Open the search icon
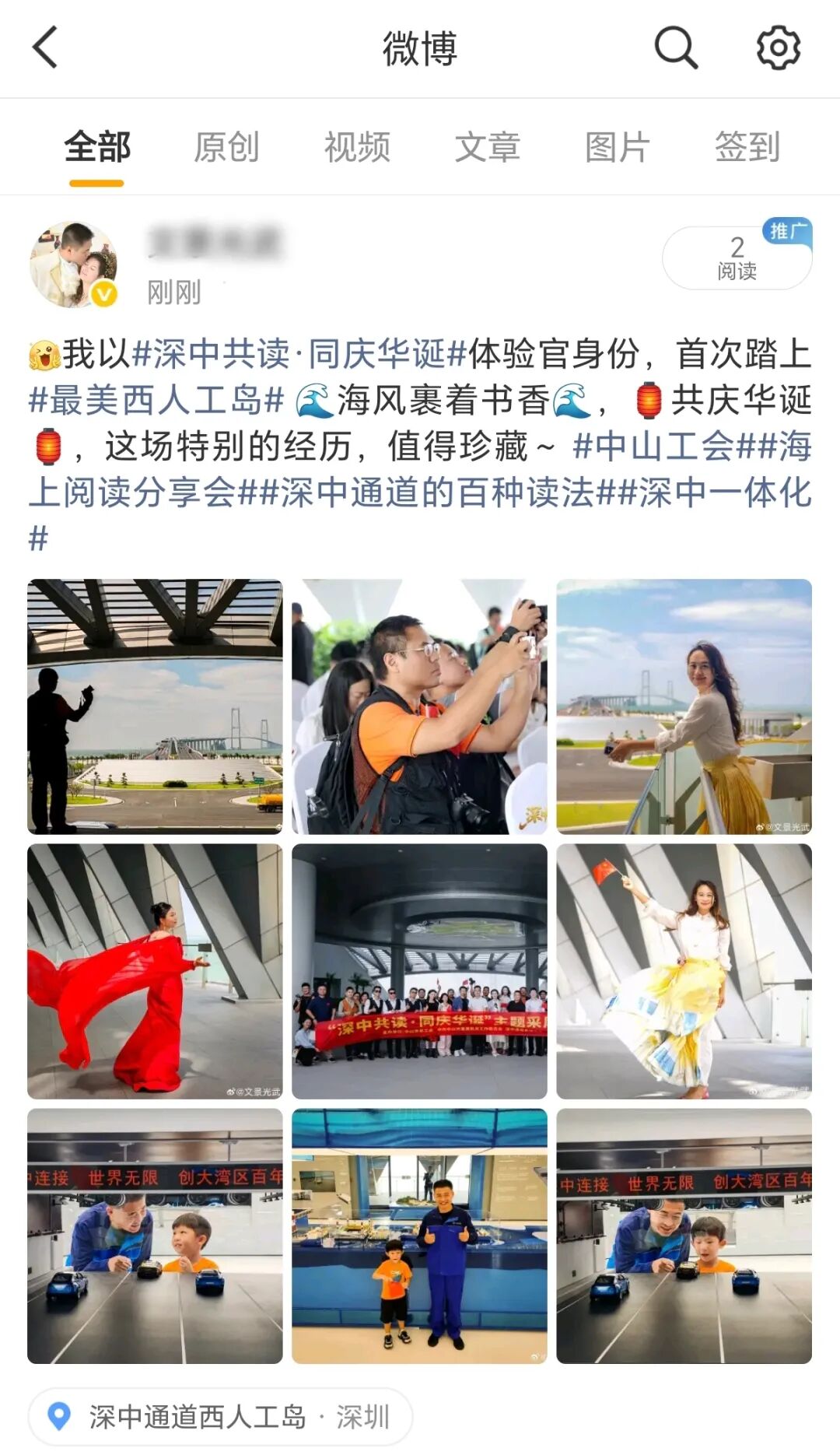This screenshot has width=840, height=1455. pos(675,47)
